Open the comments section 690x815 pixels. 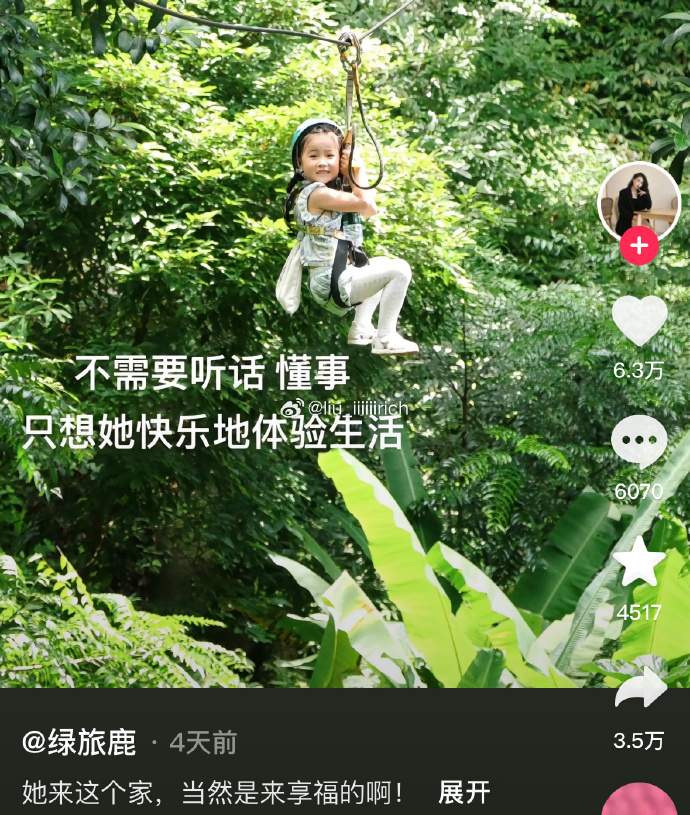[x=639, y=442]
